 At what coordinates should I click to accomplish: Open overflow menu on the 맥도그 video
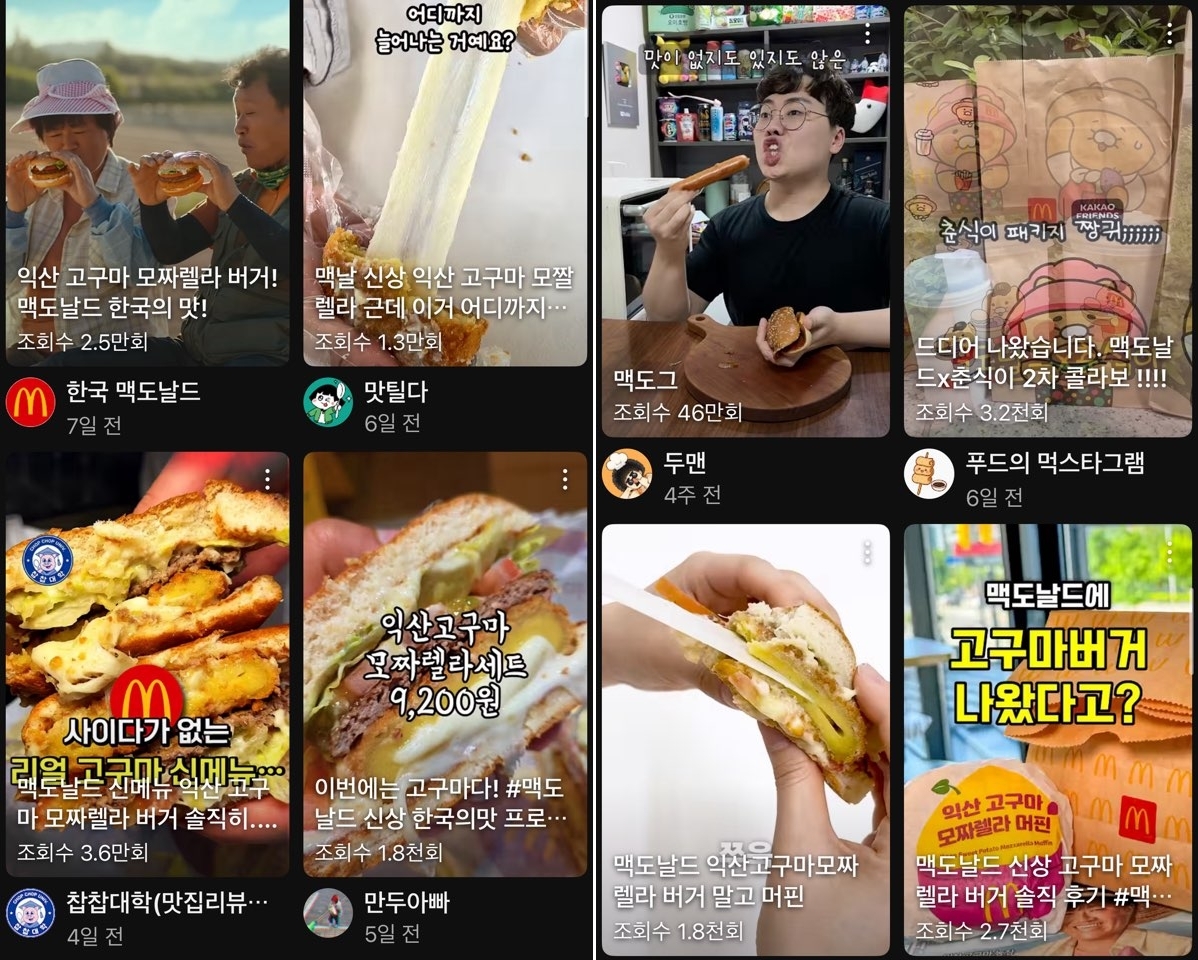867,34
